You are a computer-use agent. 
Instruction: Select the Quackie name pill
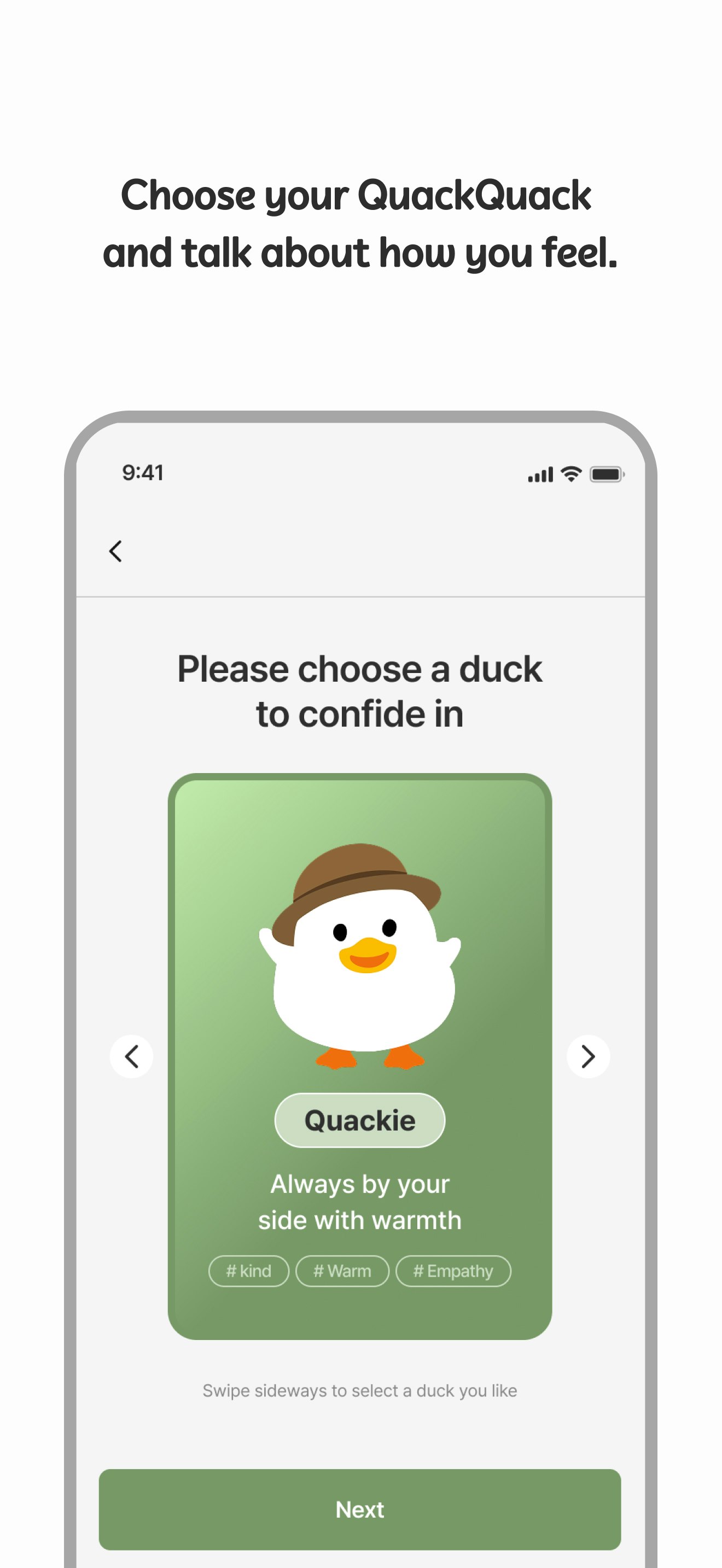point(360,1121)
